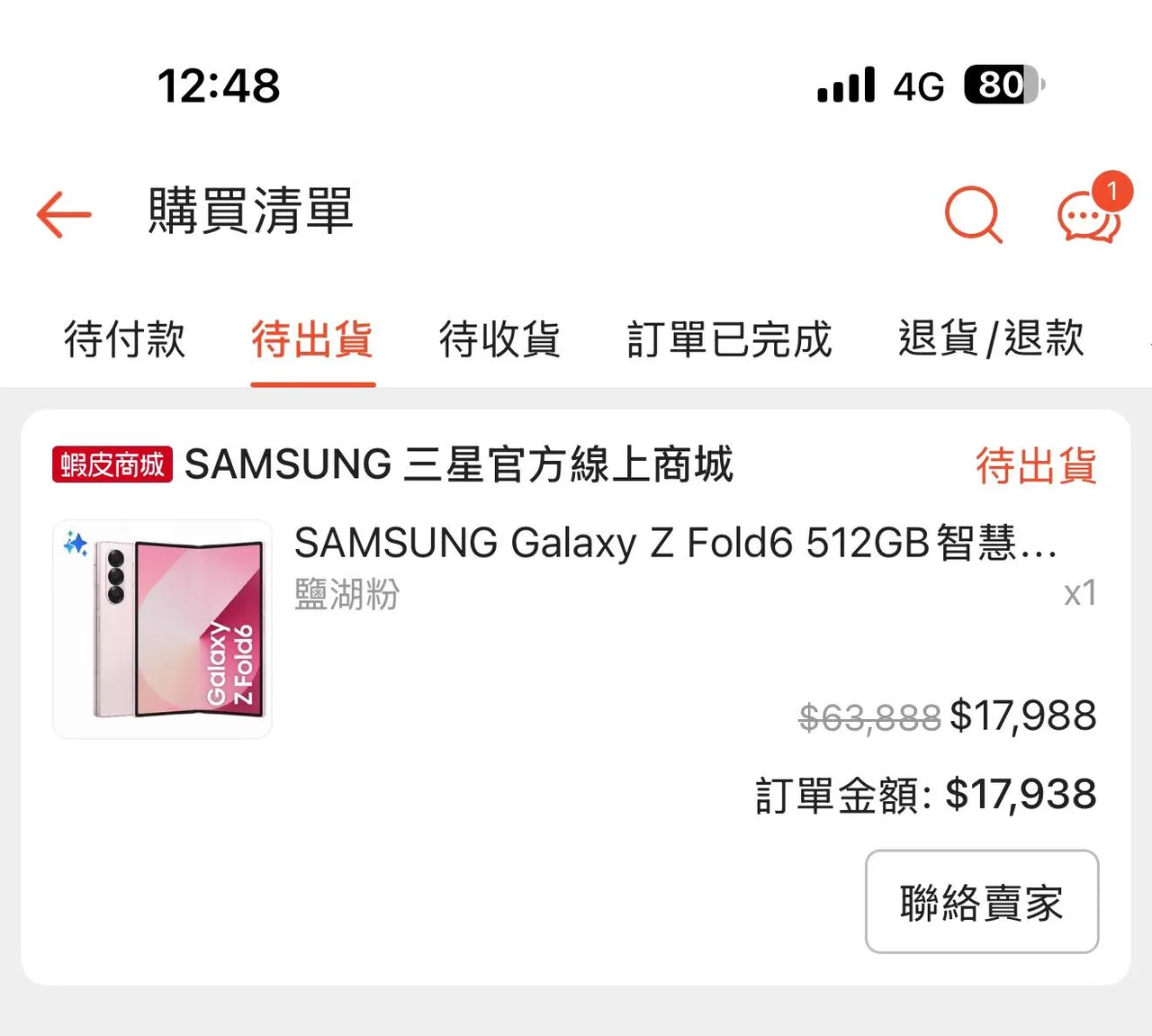This screenshot has height=1036, width=1152.
Task: Switch to the 待付款 tab
Action: [124, 339]
